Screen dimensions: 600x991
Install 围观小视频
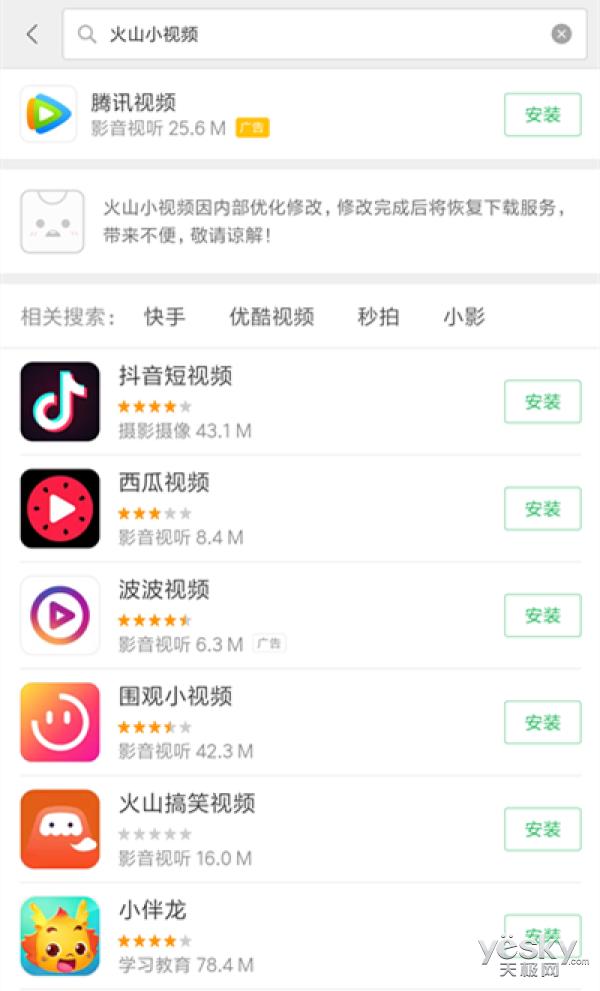542,722
